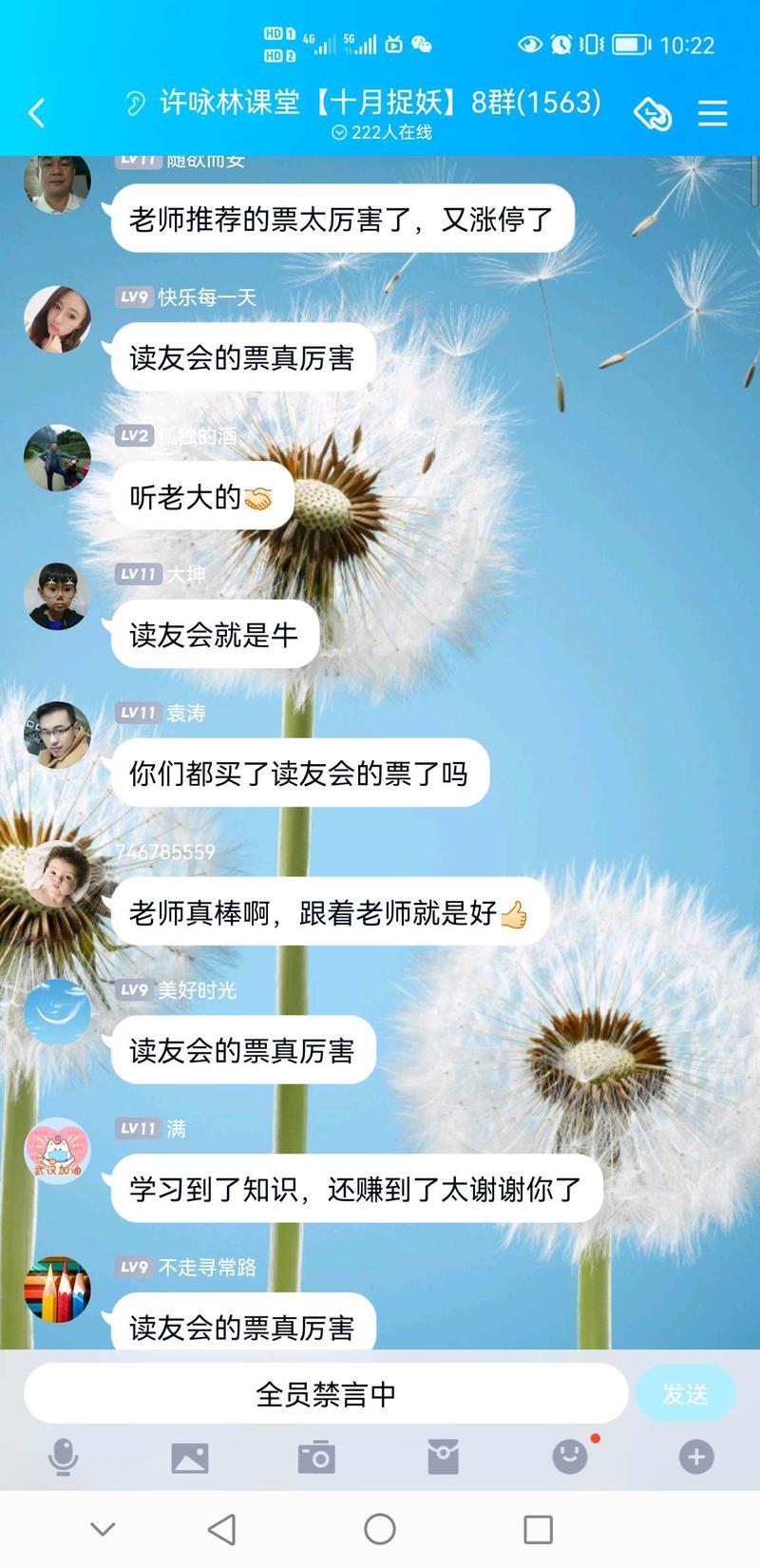The width and height of the screenshot is (760, 1568).
Task: View the profile avatar of 美好时光
Action: [x=57, y=1012]
